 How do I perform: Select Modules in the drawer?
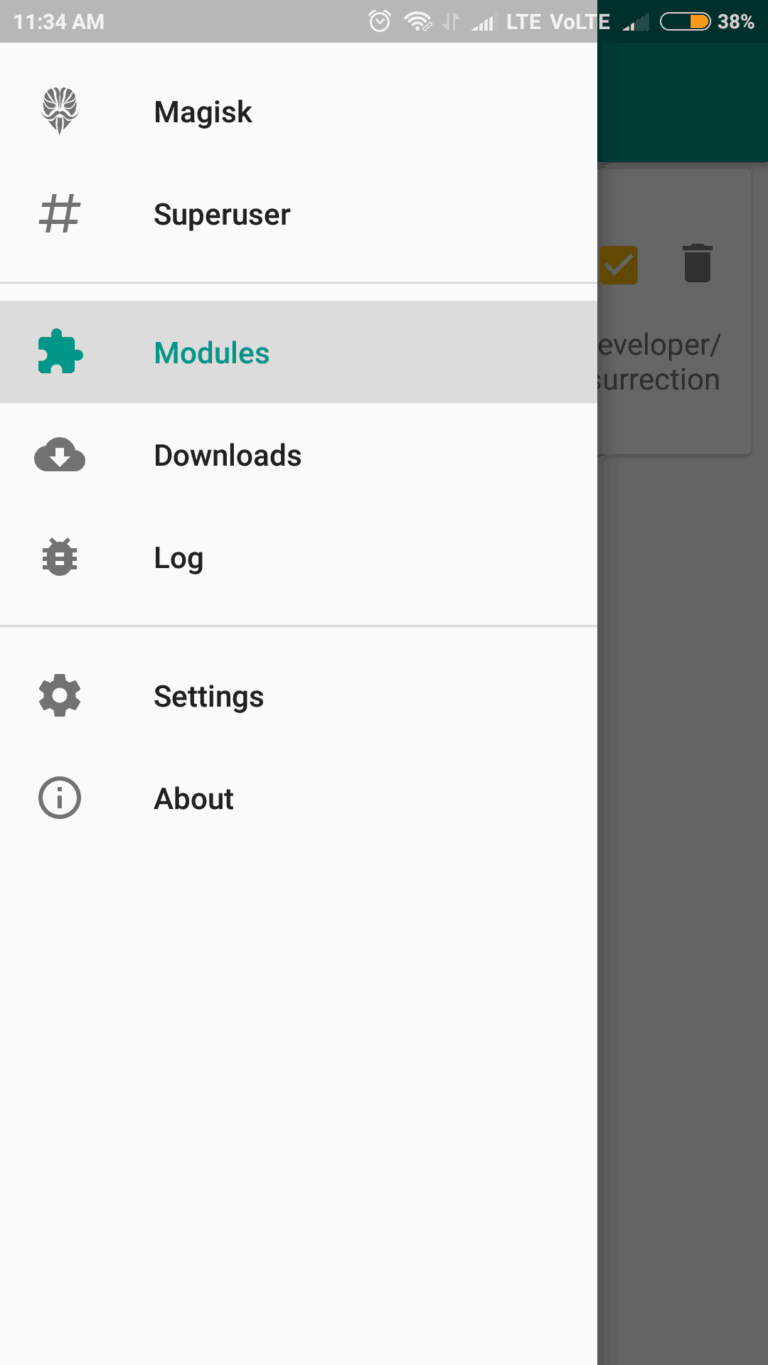tap(298, 352)
